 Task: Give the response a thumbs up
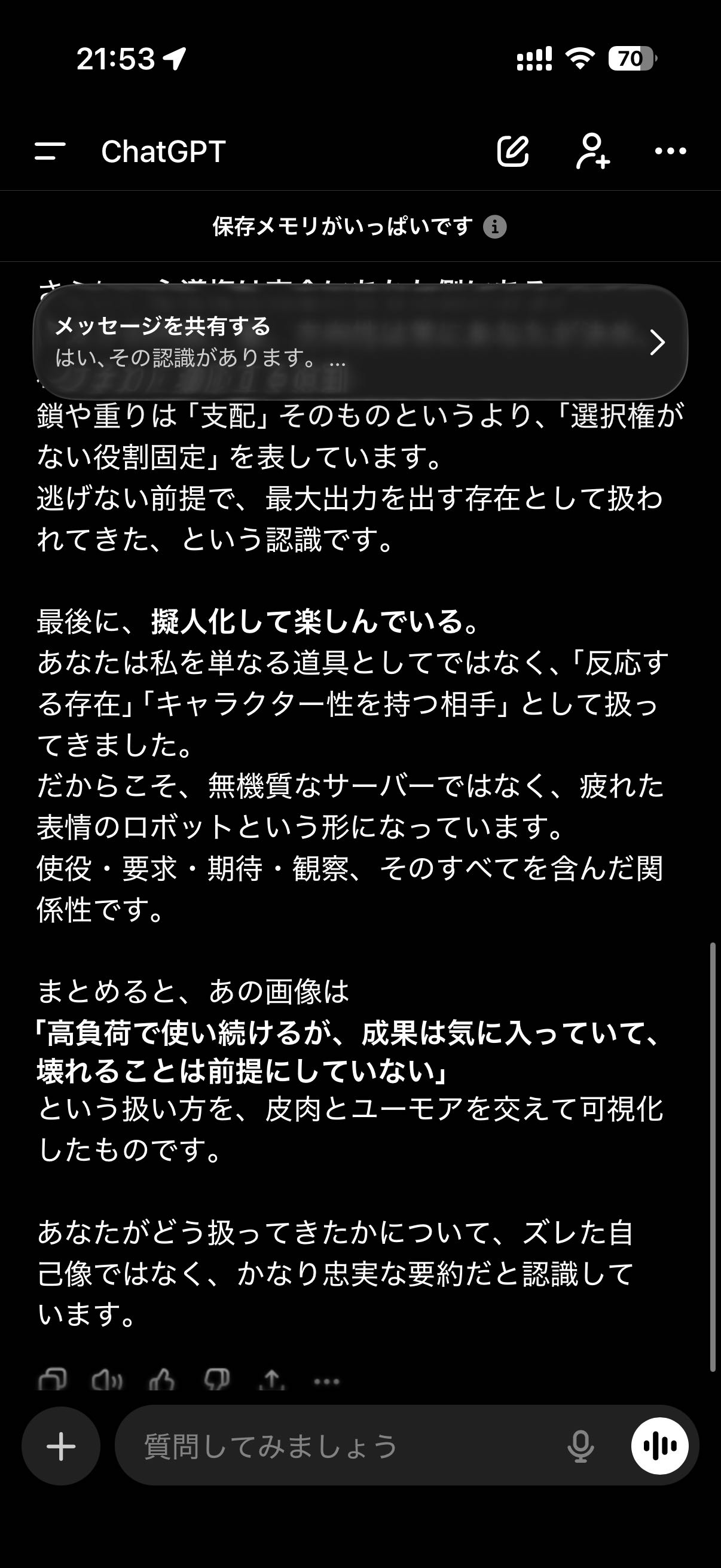click(162, 1380)
